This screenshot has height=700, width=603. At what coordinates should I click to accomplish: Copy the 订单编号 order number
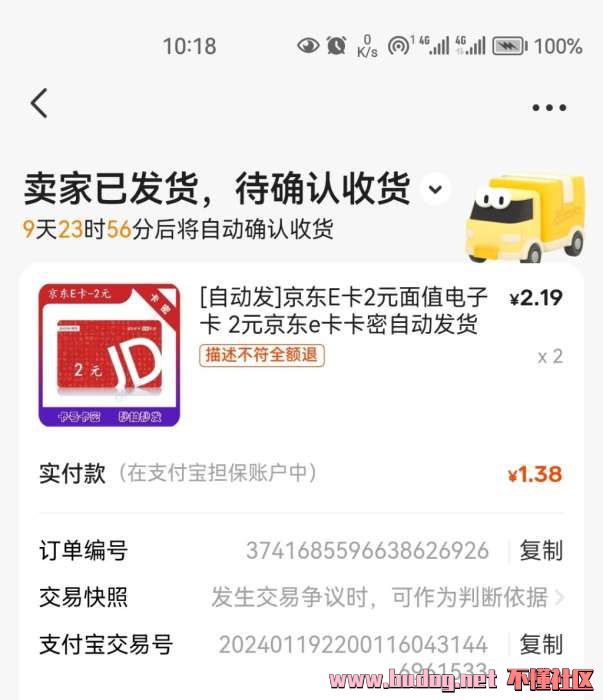click(541, 551)
